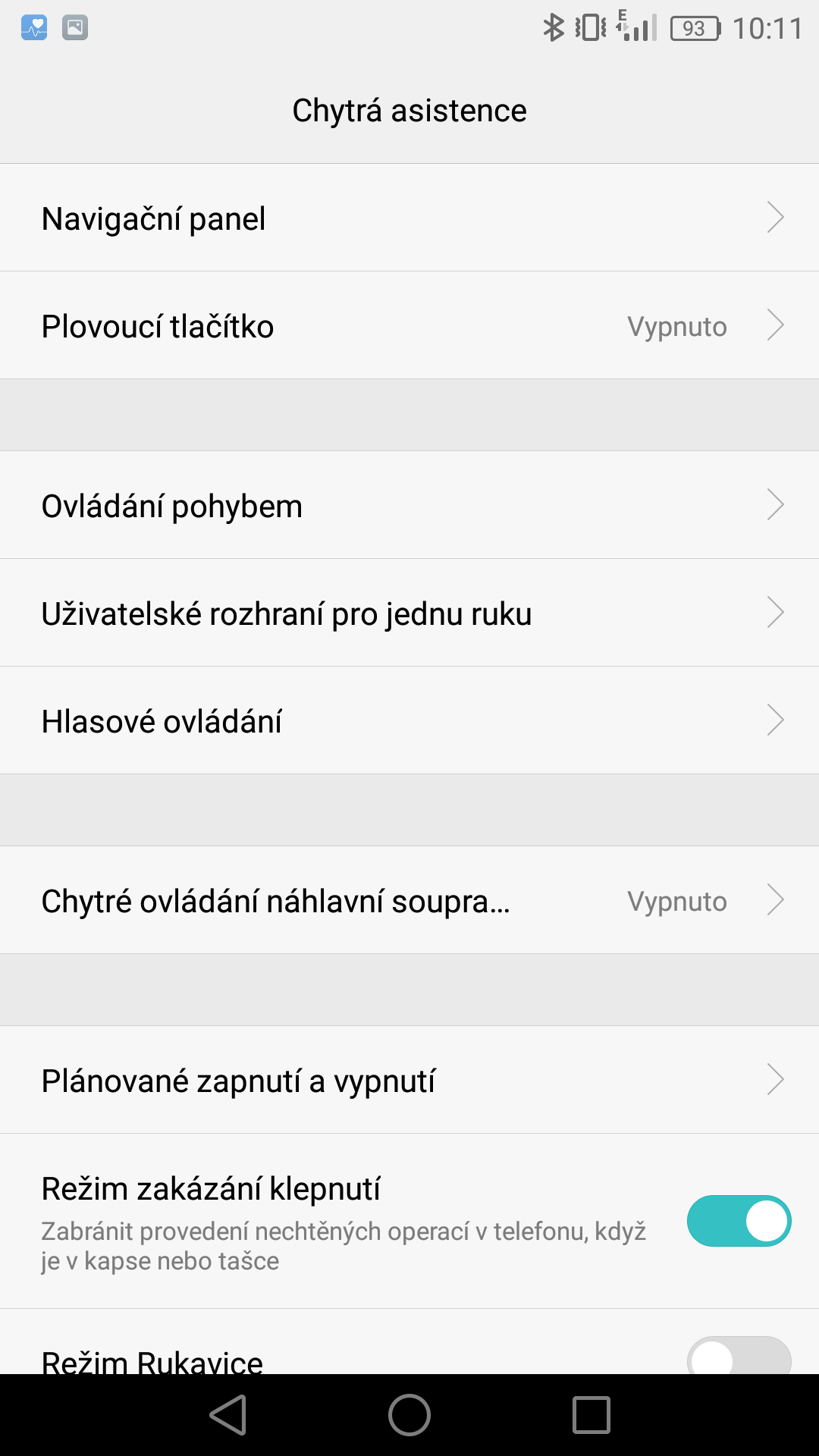
Task: Tap the system back button
Action: click(228, 1415)
